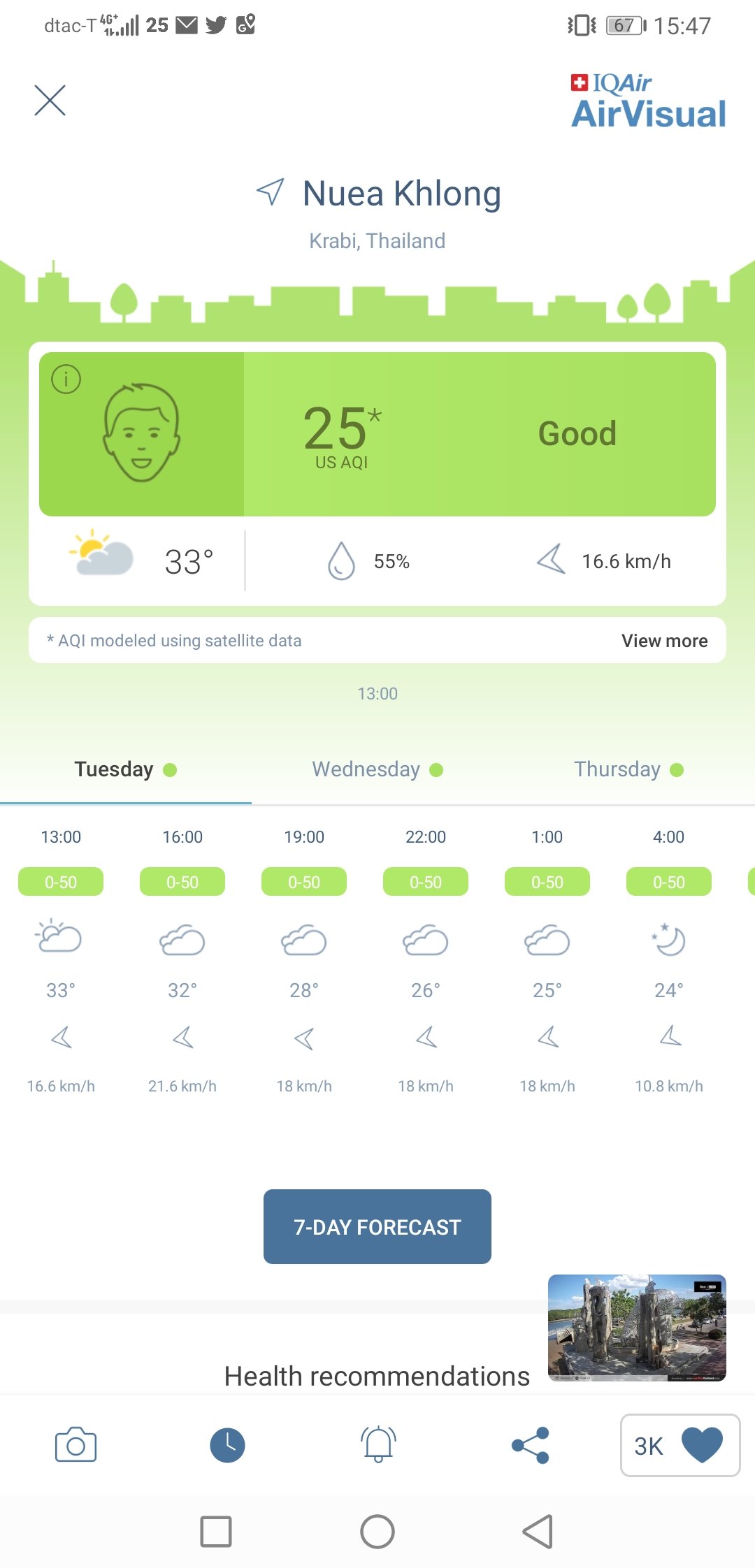The width and height of the screenshot is (755, 1568).
Task: Set an alert with the bell icon
Action: pyautogui.click(x=379, y=1444)
